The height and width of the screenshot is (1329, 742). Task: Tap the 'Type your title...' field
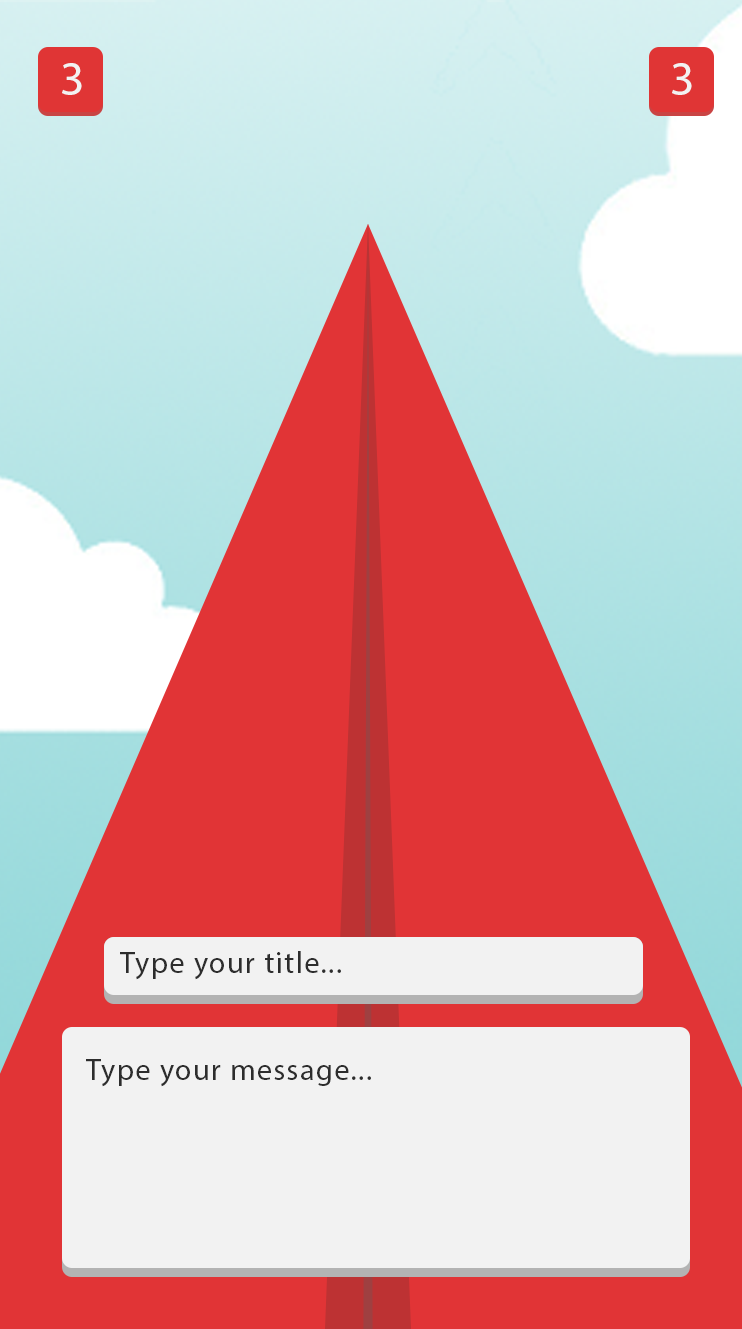[373, 966]
